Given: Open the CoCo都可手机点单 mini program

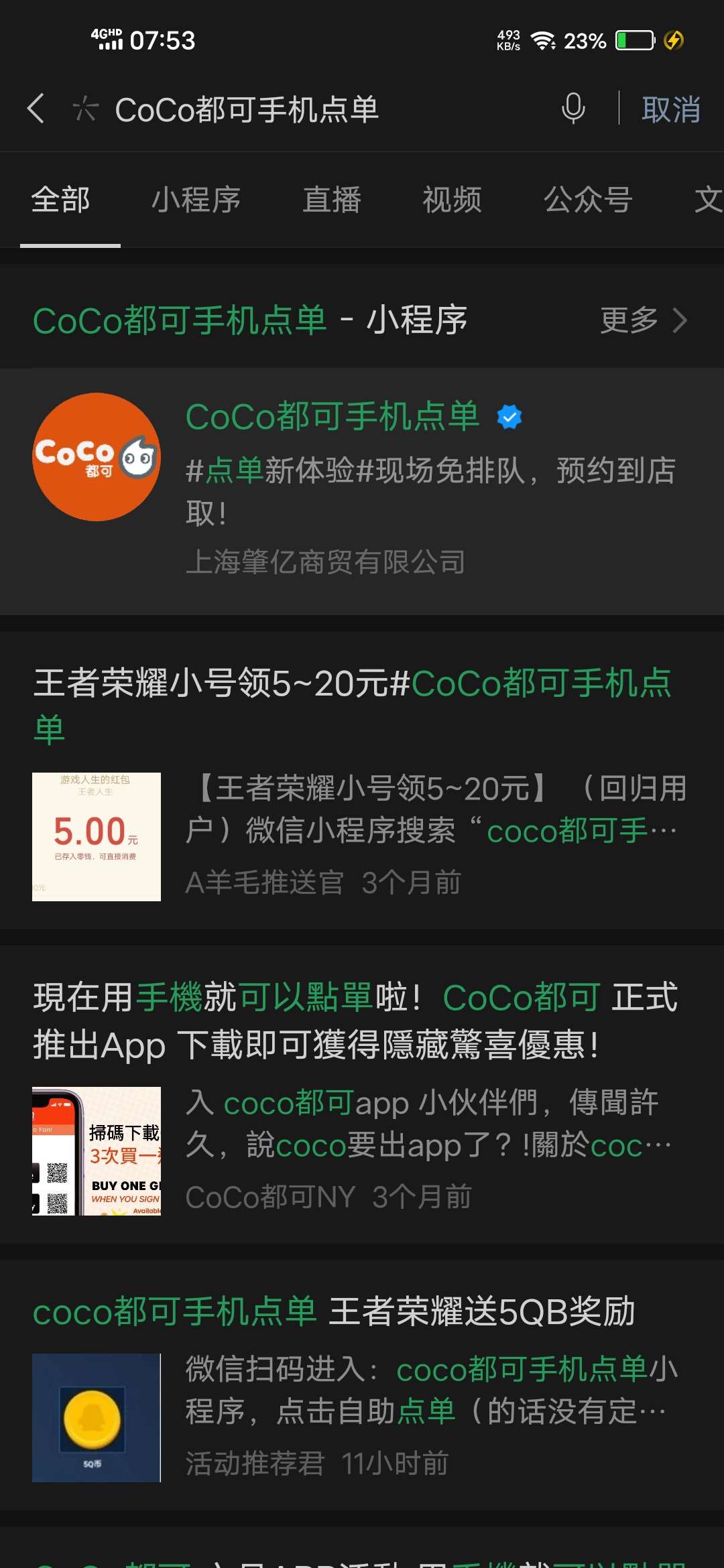Looking at the screenshot, I should (362, 491).
